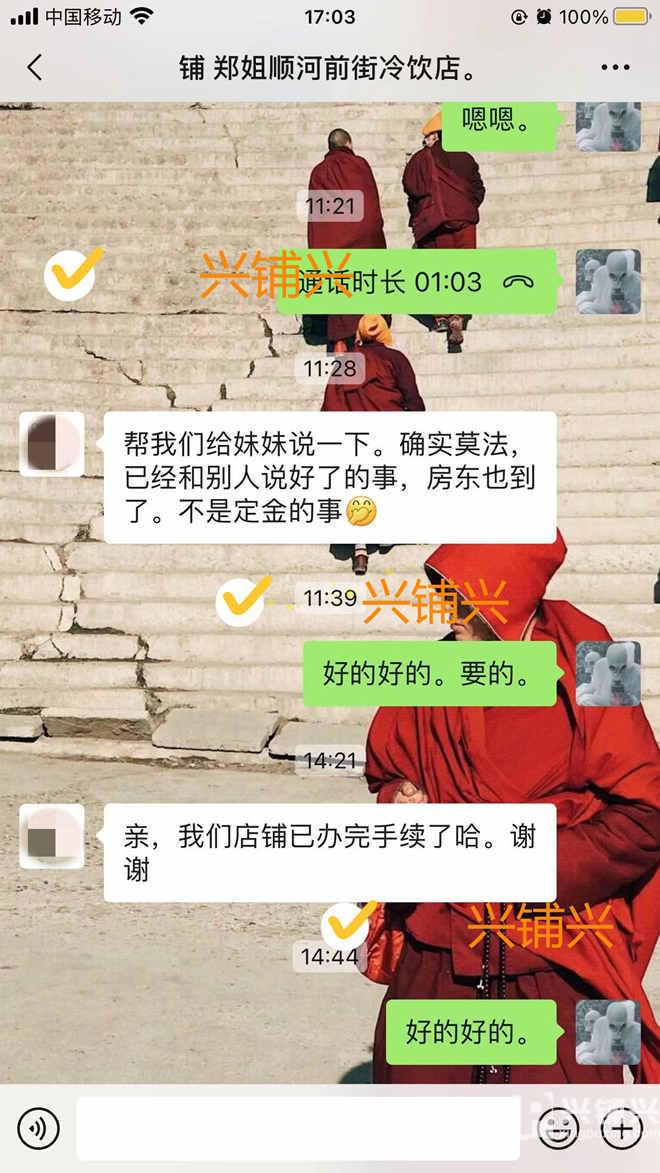Tap the 通话时长 01:03 call record bubble
This screenshot has width=660, height=1173.
pyautogui.click(x=417, y=282)
